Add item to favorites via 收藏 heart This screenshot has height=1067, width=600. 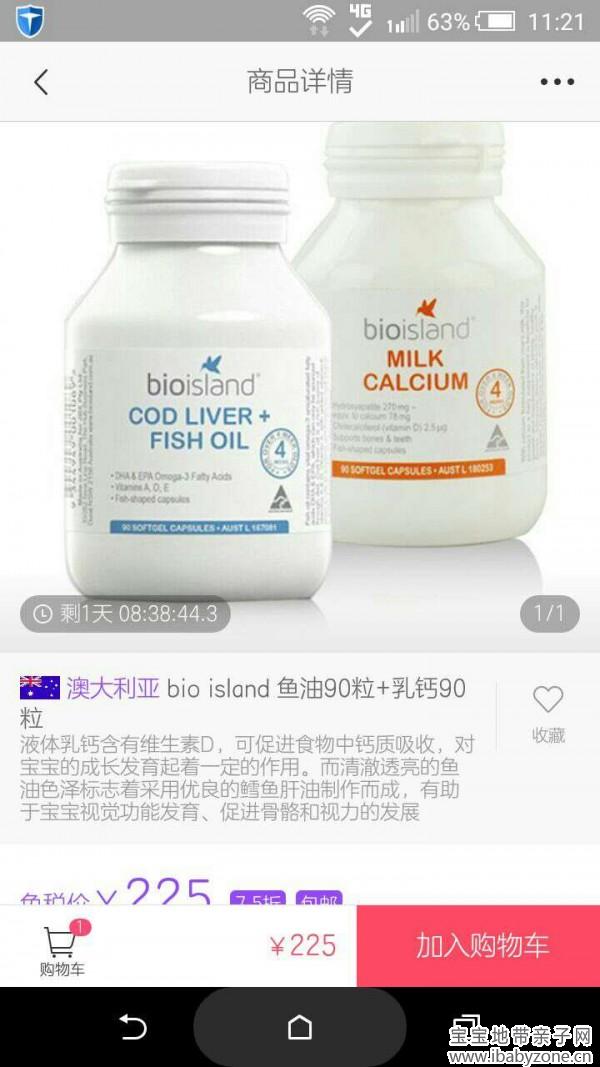click(x=548, y=712)
